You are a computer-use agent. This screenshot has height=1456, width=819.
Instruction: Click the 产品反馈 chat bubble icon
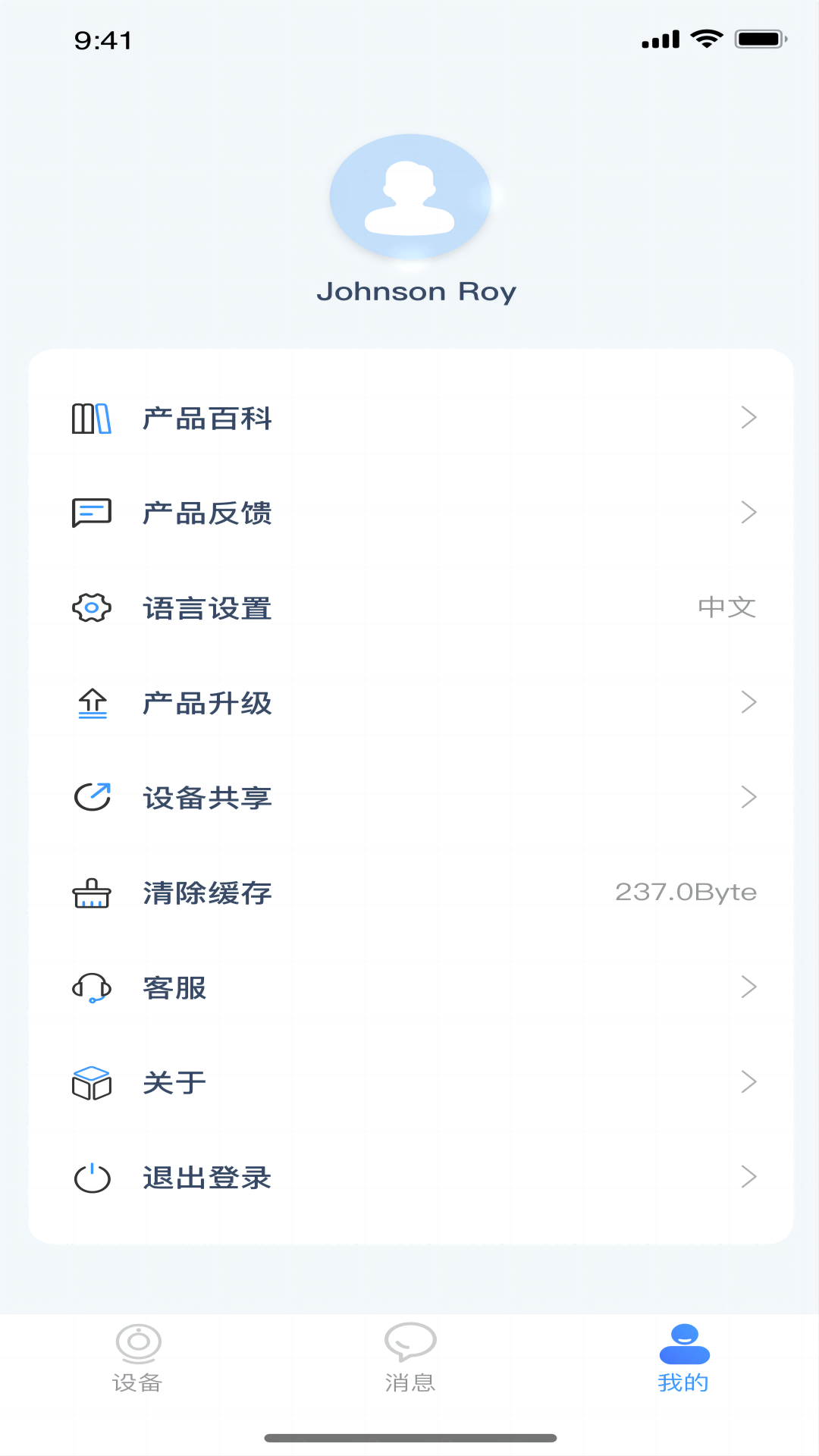pyautogui.click(x=91, y=513)
